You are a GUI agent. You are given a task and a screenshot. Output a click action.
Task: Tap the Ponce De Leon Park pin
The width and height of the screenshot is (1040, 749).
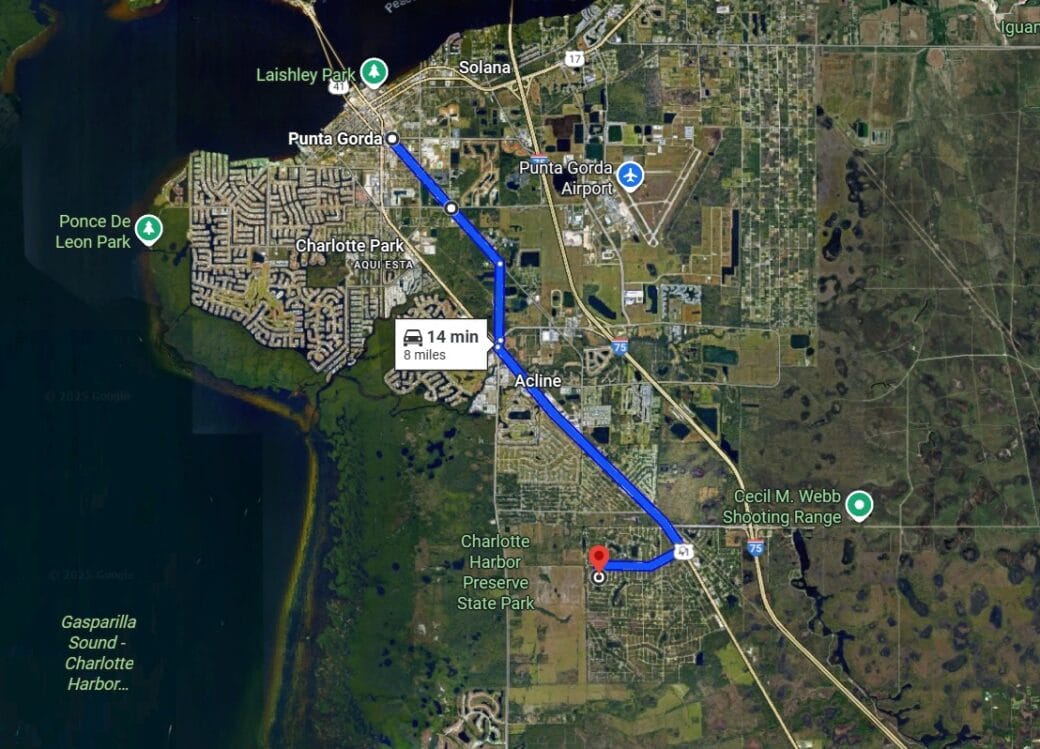pyautogui.click(x=149, y=229)
